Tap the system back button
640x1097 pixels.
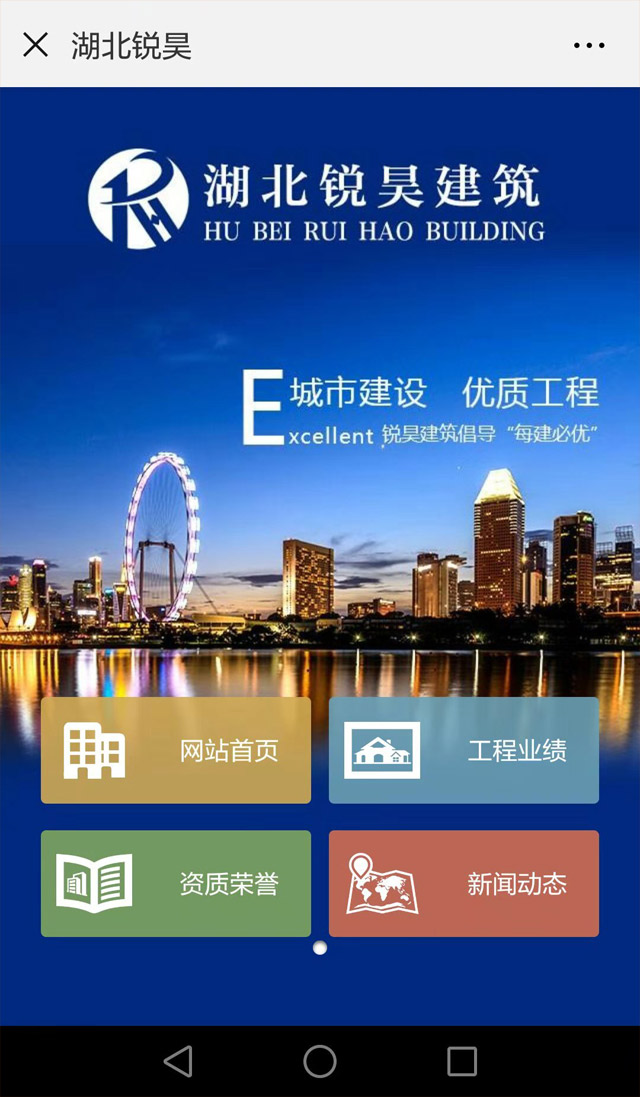178,1061
